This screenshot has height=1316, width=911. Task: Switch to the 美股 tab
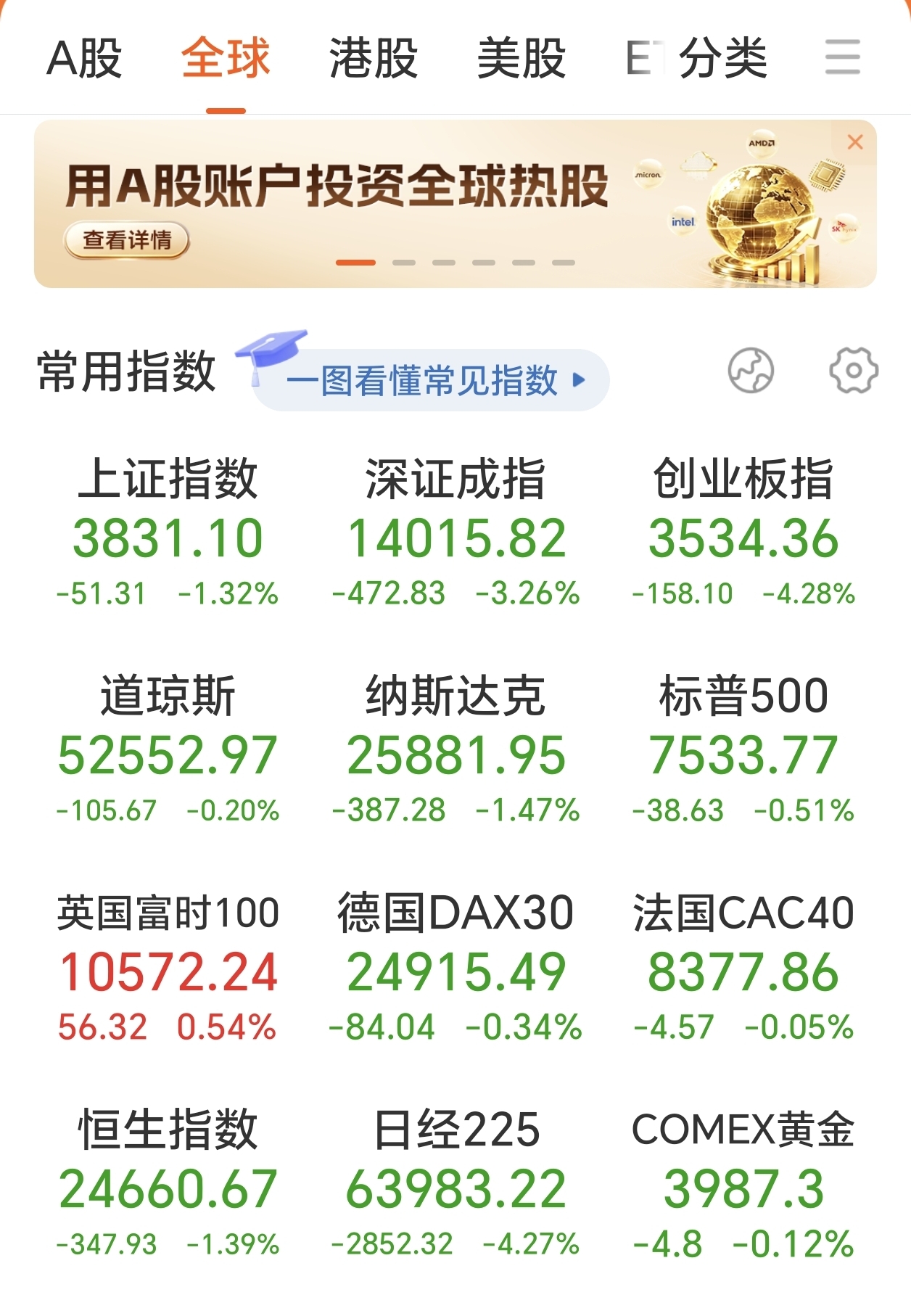point(522,58)
